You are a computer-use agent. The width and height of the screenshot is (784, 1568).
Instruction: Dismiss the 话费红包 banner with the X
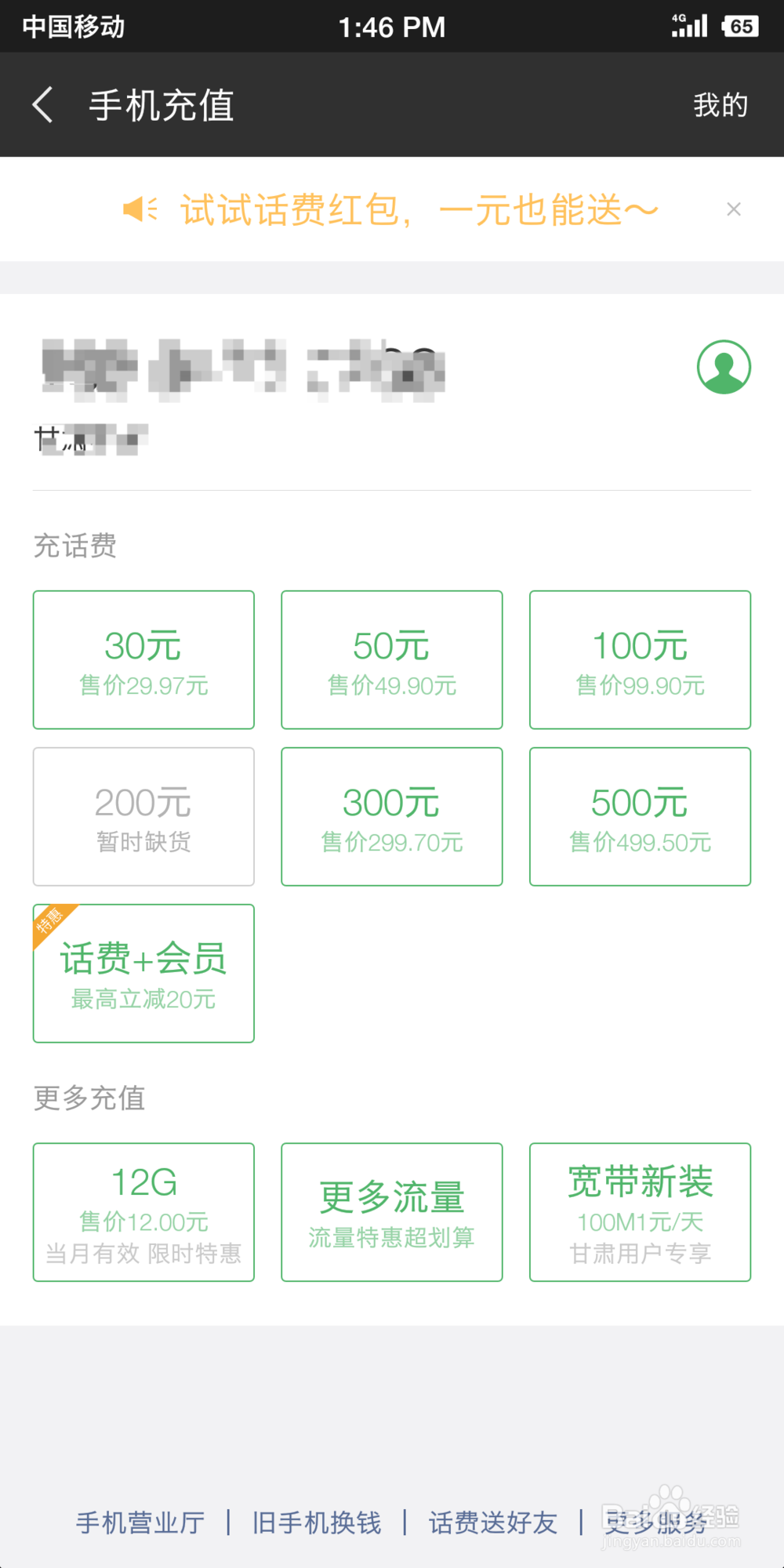(734, 209)
